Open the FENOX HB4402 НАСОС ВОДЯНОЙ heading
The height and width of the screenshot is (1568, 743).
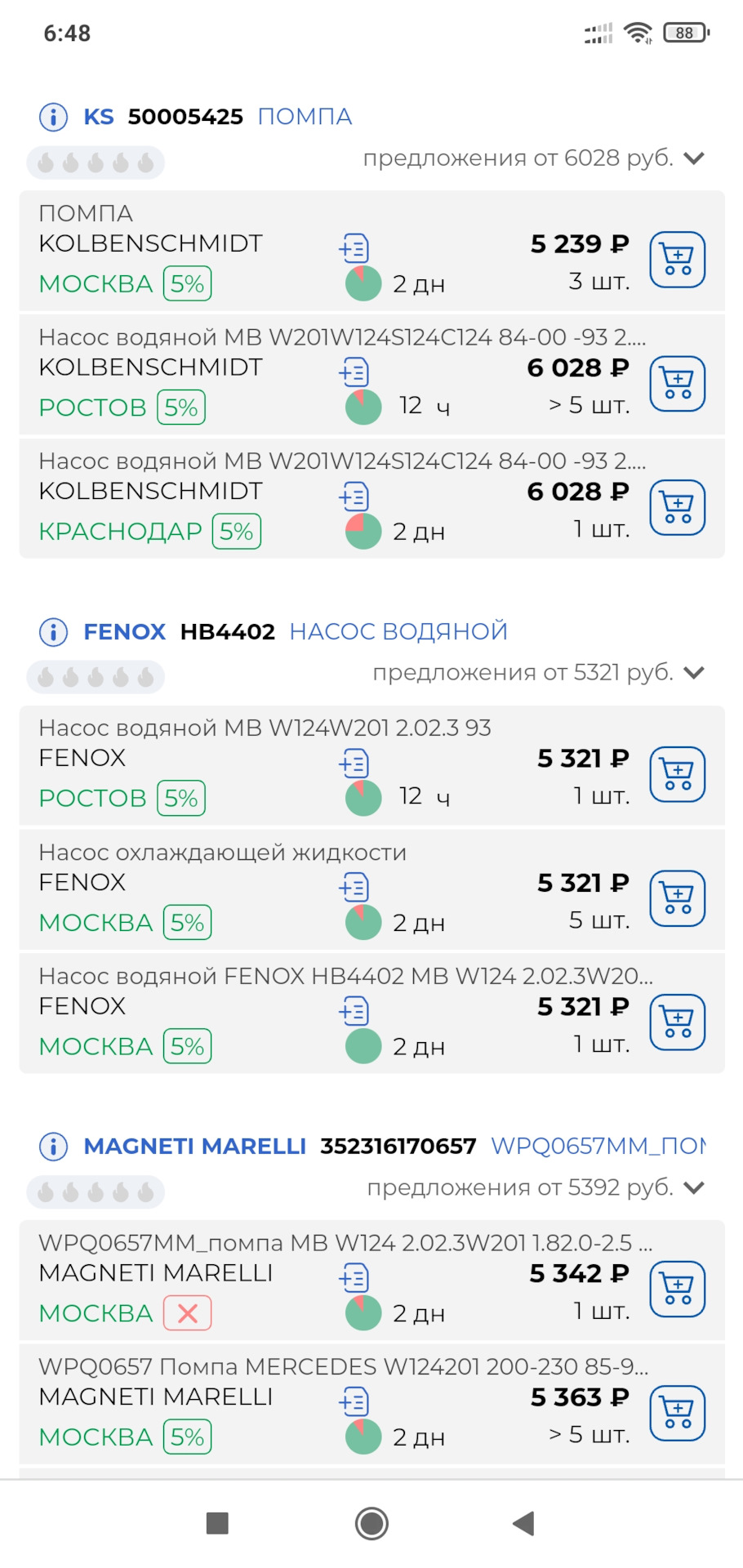pos(296,631)
